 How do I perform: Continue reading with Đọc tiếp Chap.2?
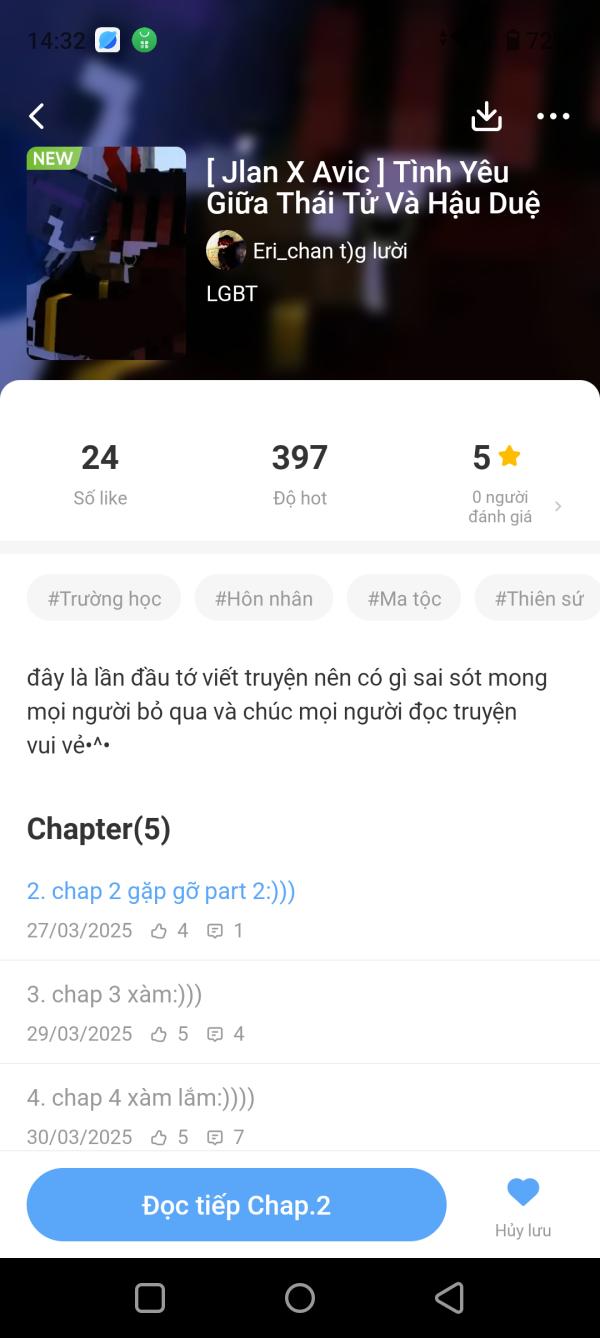[x=236, y=1205]
